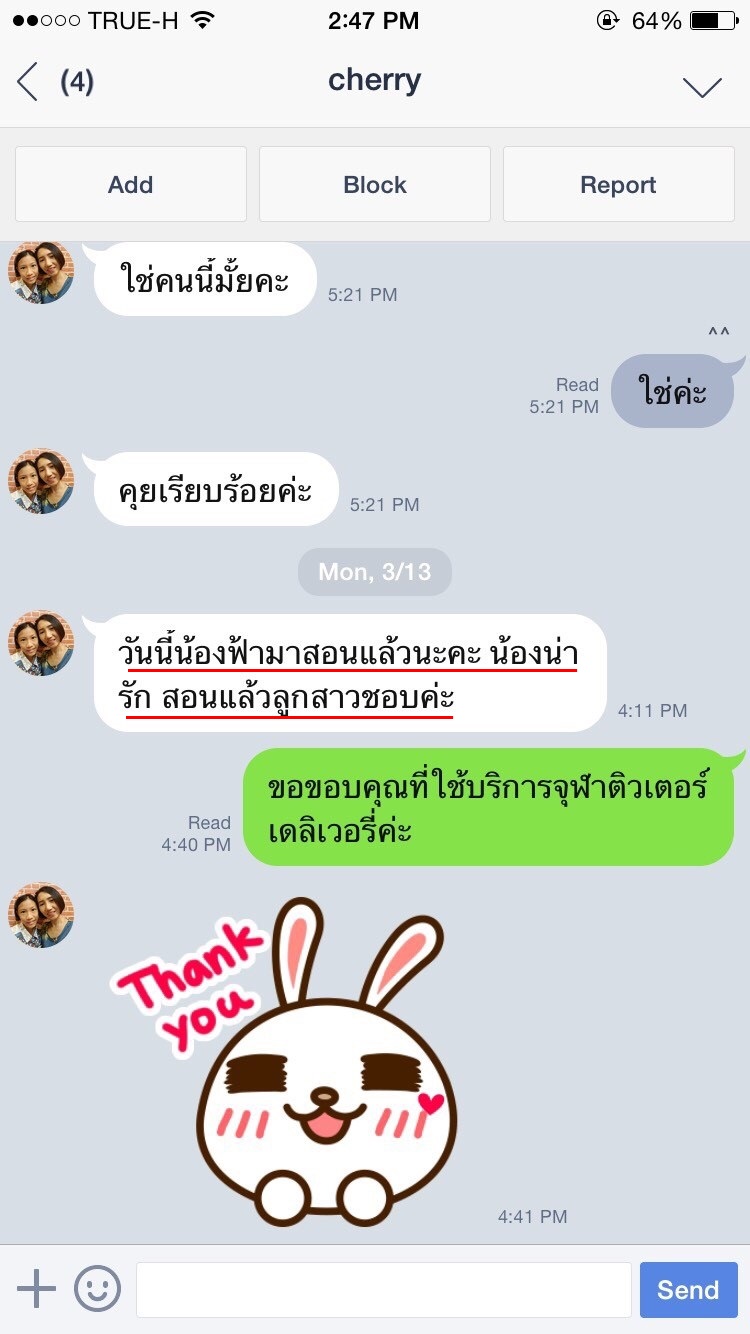
Task: Send the typed message
Action: coord(688,1289)
